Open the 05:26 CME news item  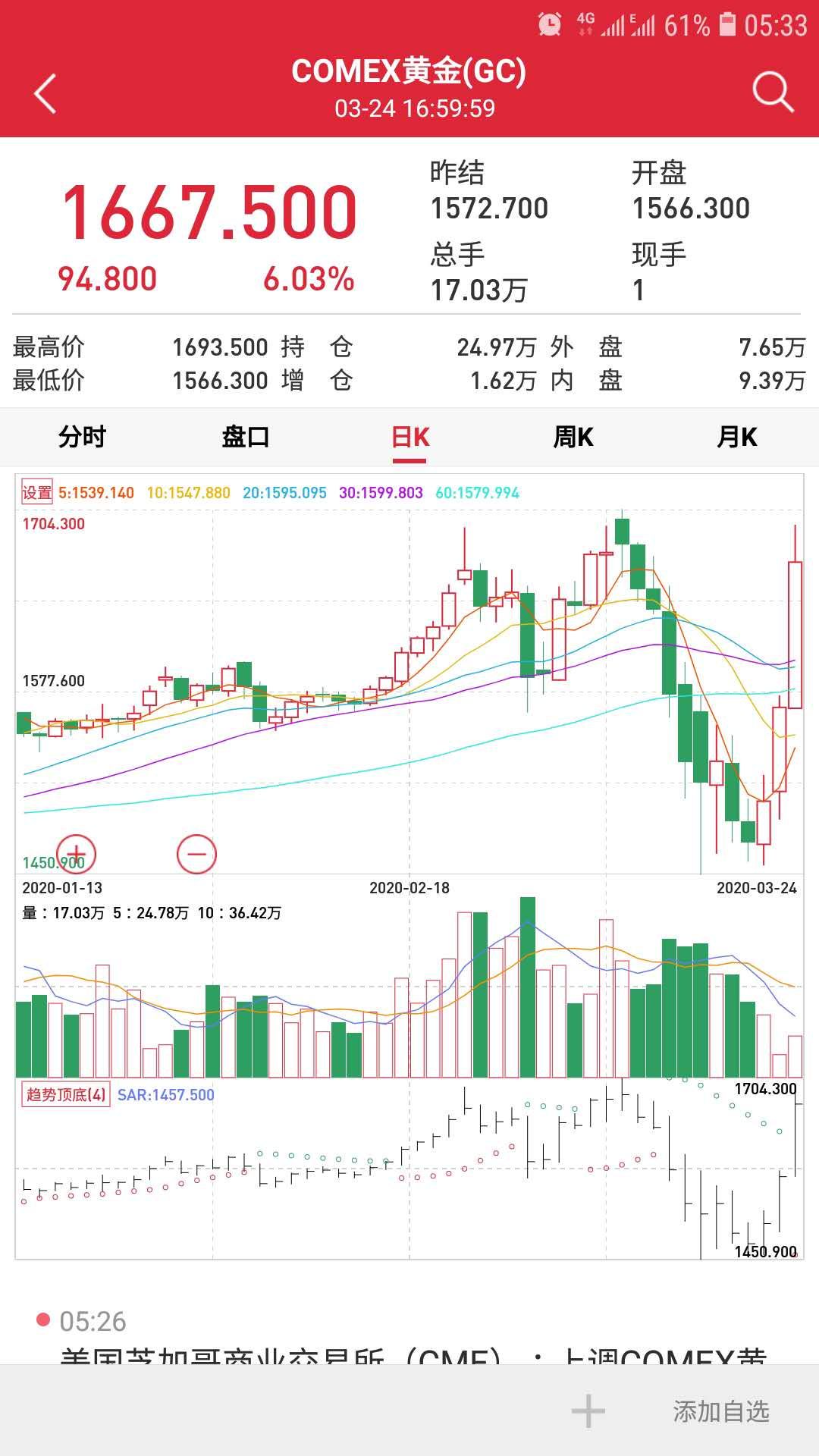click(409, 1335)
